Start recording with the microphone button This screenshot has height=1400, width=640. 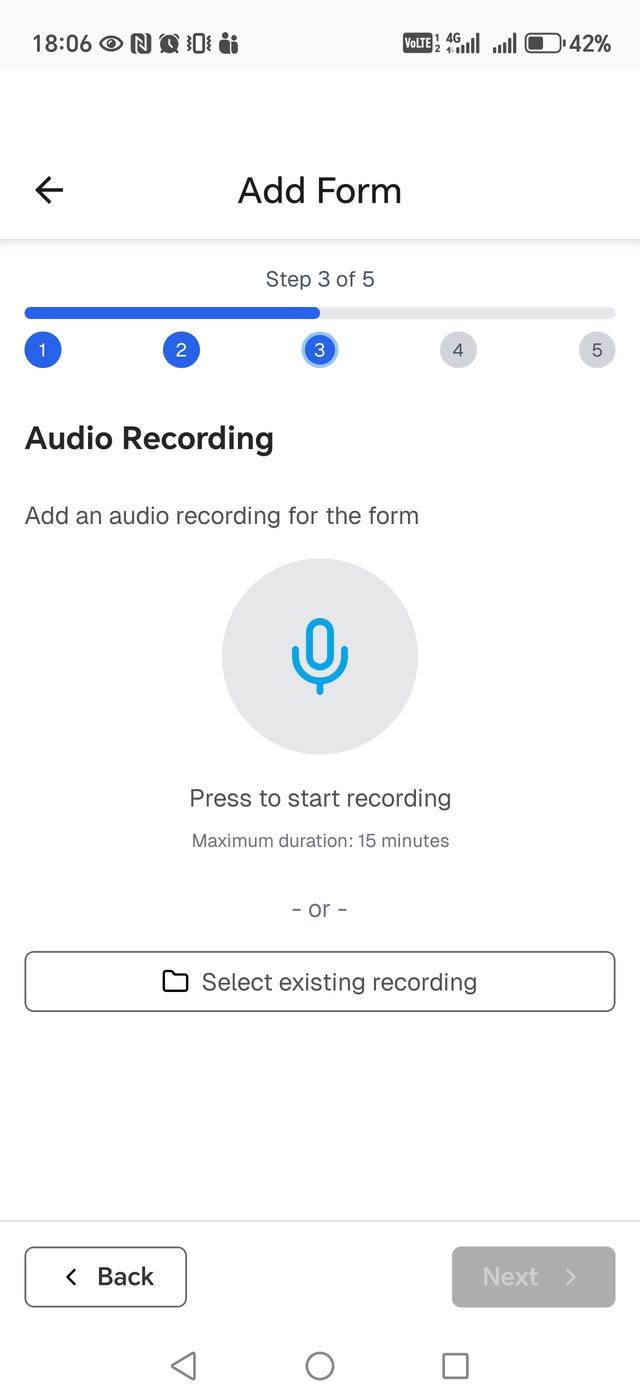(x=320, y=656)
